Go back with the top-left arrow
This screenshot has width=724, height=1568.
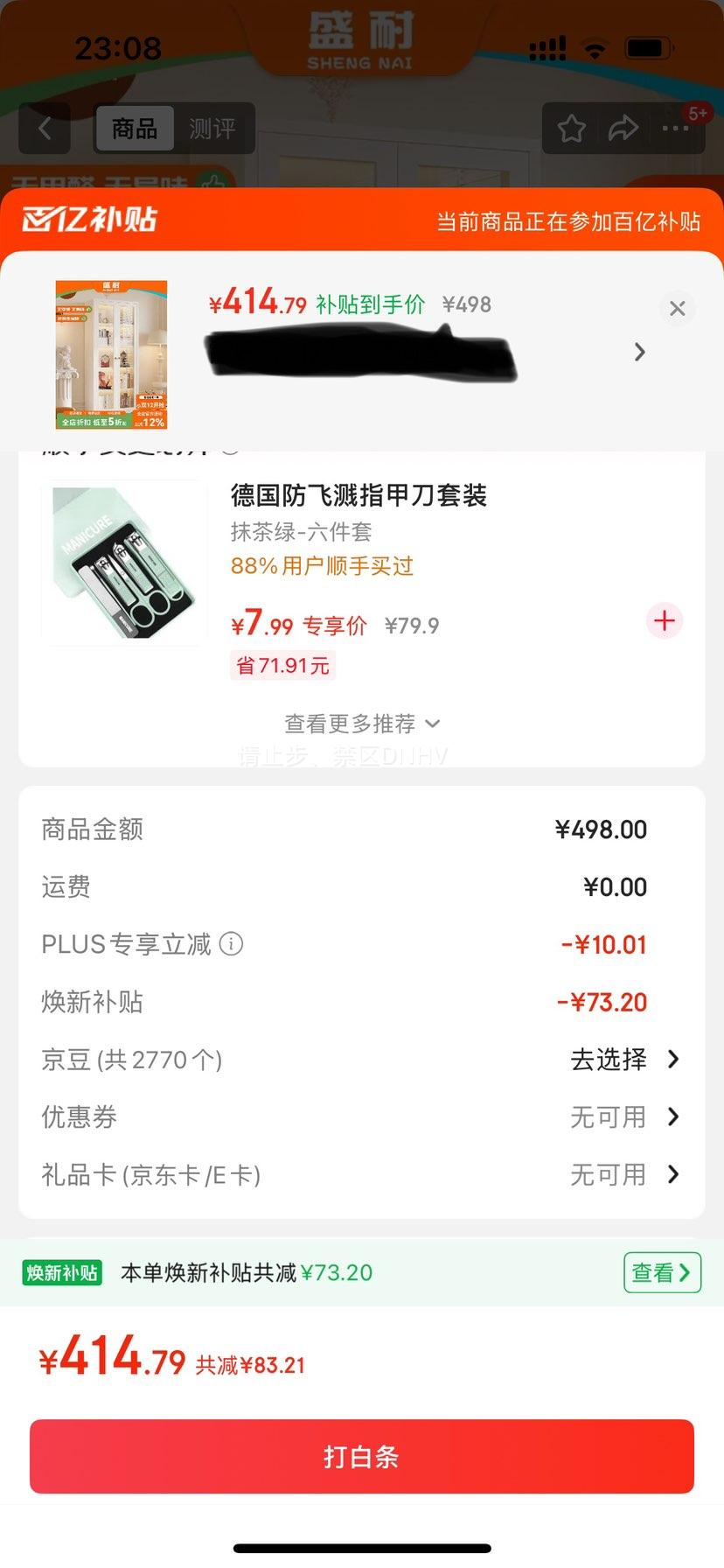[45, 129]
